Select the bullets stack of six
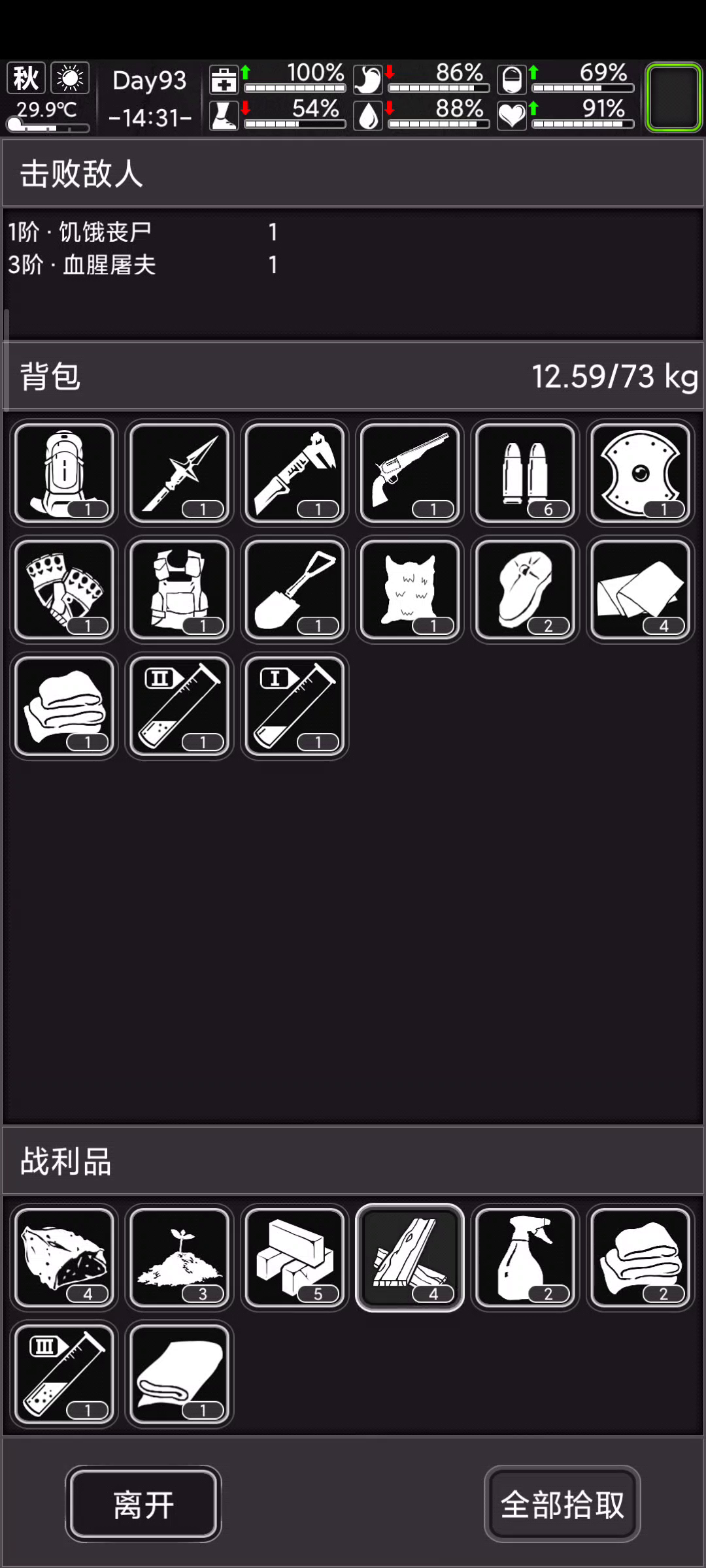Image resolution: width=706 pixels, height=1568 pixels. click(x=525, y=473)
